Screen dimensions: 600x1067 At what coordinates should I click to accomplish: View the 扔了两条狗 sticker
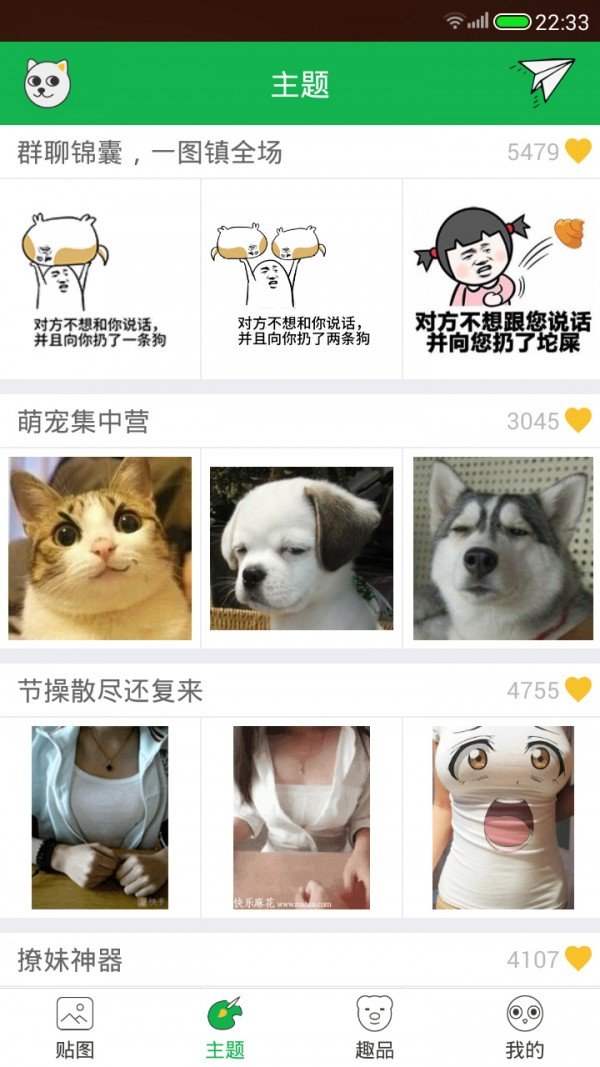click(x=302, y=280)
